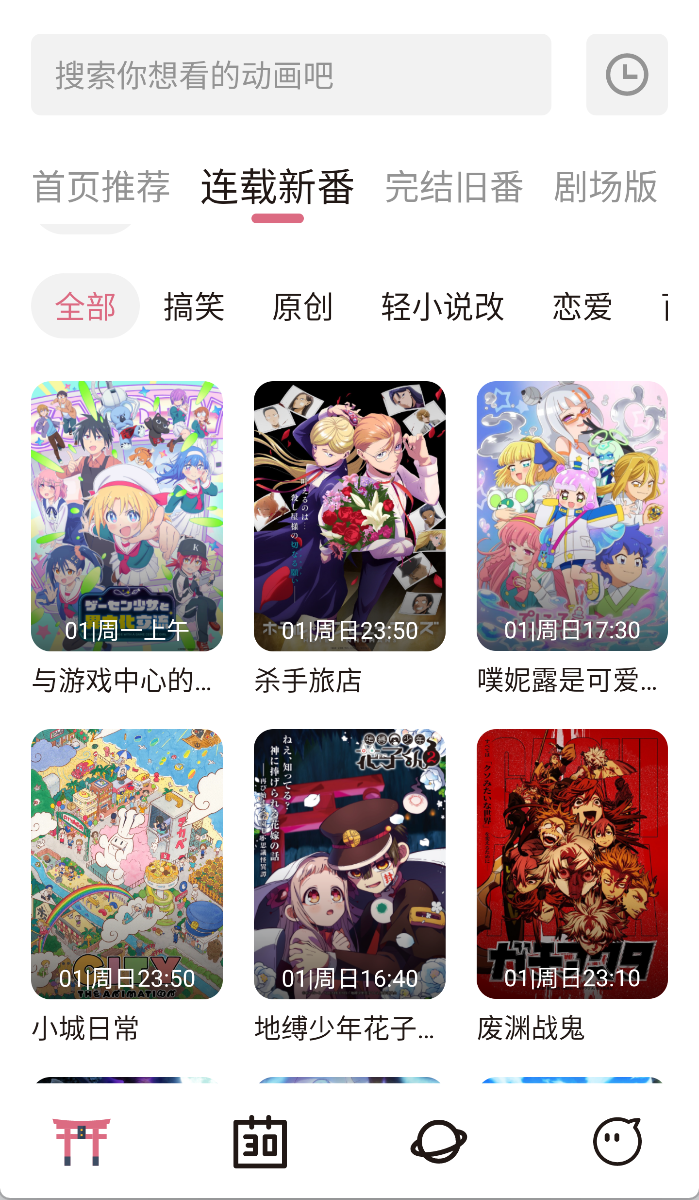Filter by 轻小说改 genre
The width and height of the screenshot is (699, 1200).
tap(443, 307)
